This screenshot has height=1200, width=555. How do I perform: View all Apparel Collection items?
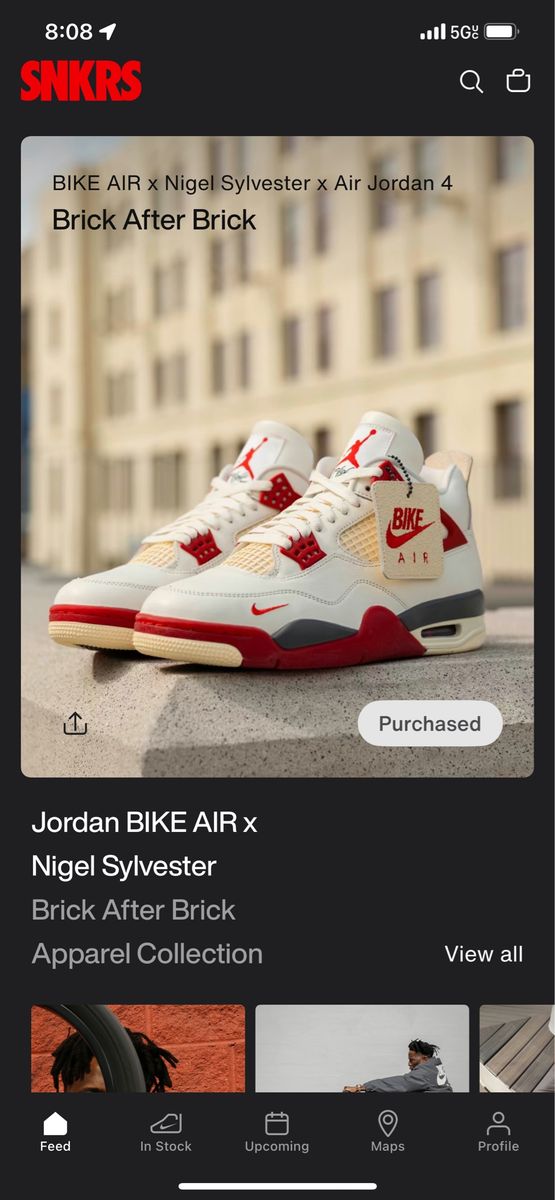[484, 954]
